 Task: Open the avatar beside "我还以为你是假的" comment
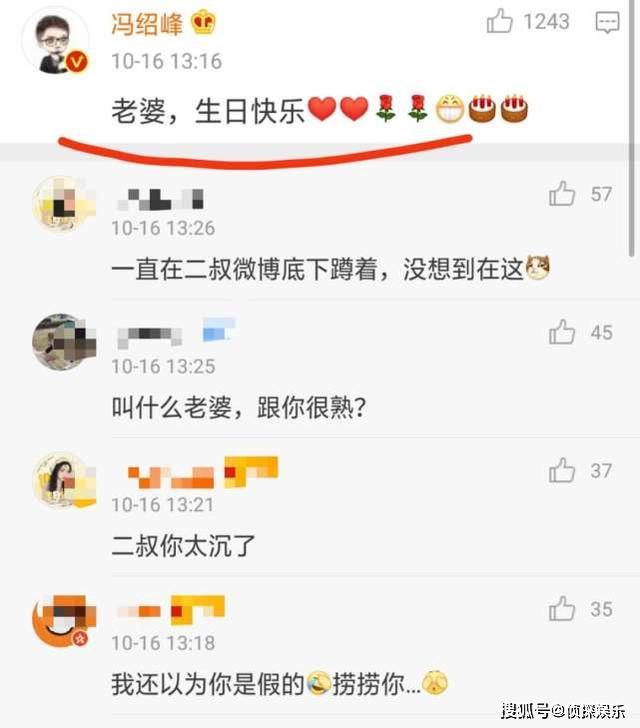tap(63, 621)
